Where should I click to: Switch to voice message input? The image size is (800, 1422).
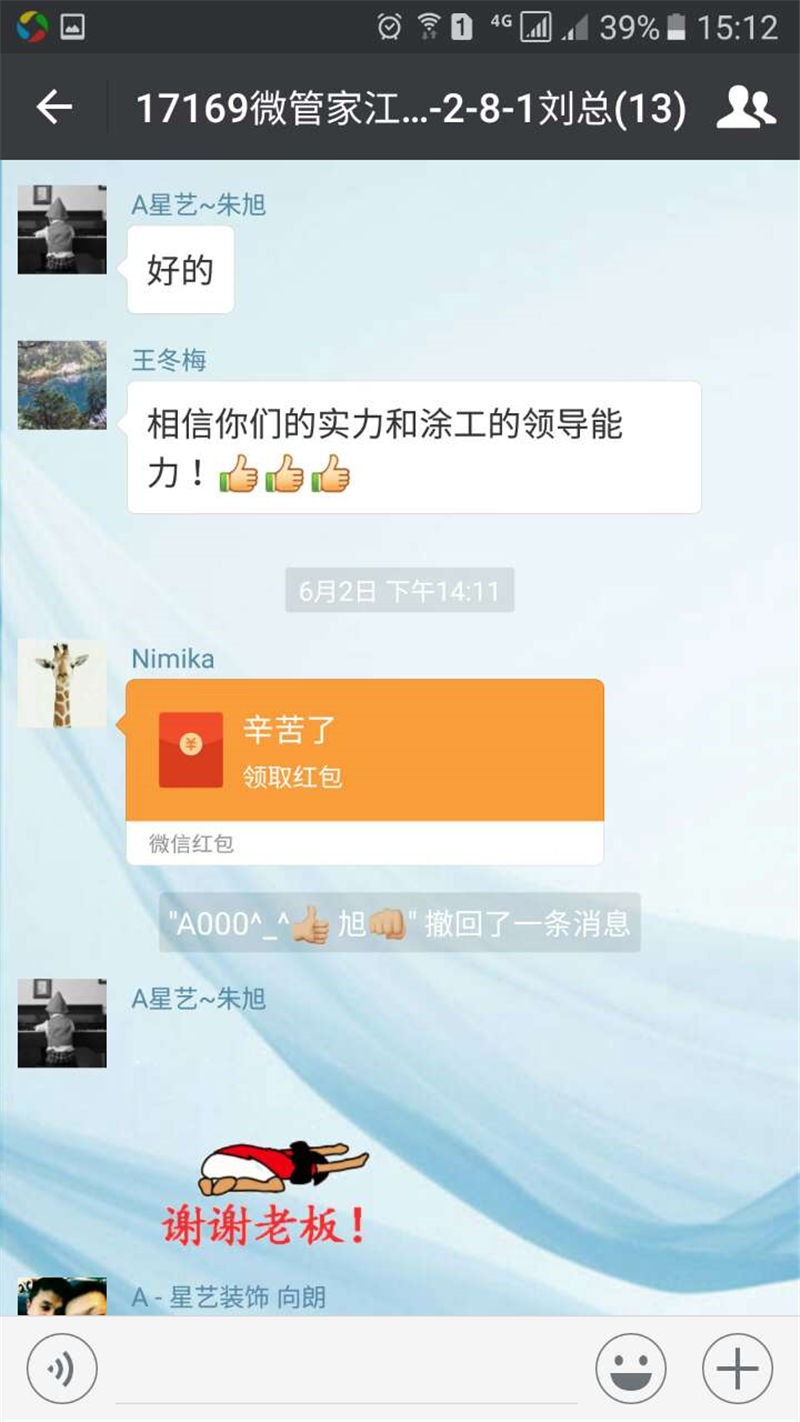click(62, 1369)
